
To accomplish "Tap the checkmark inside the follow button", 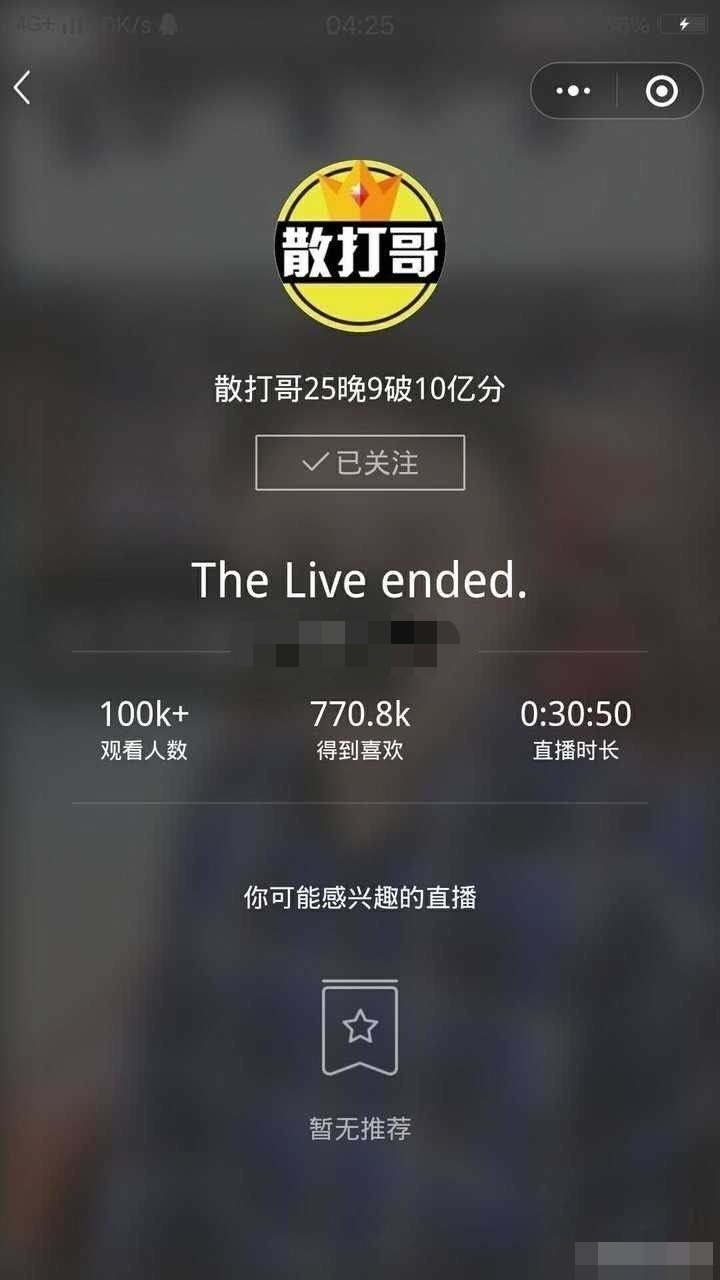I will [313, 462].
